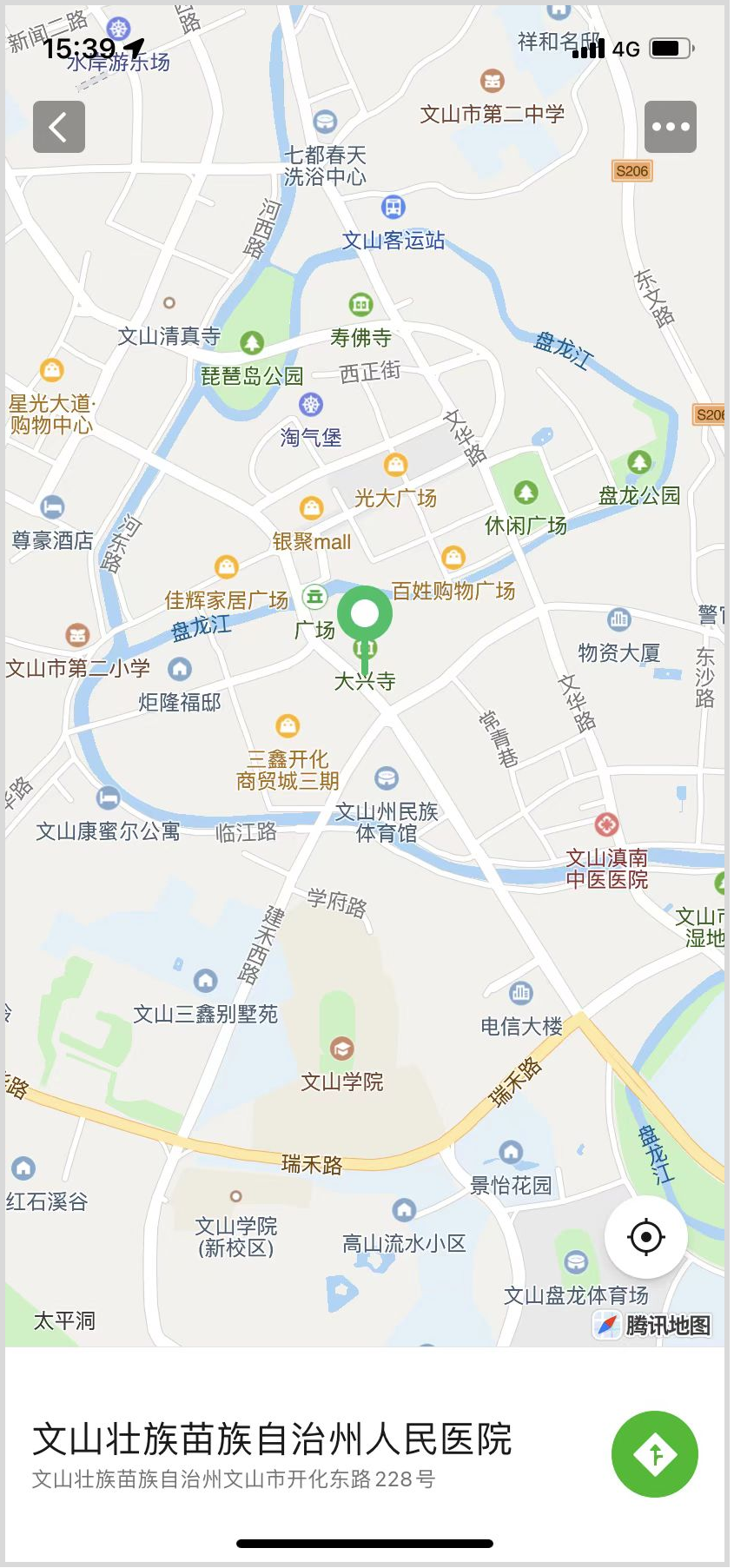Select the 光大广场 shopping icon
The image size is (734, 1568).
point(397,465)
